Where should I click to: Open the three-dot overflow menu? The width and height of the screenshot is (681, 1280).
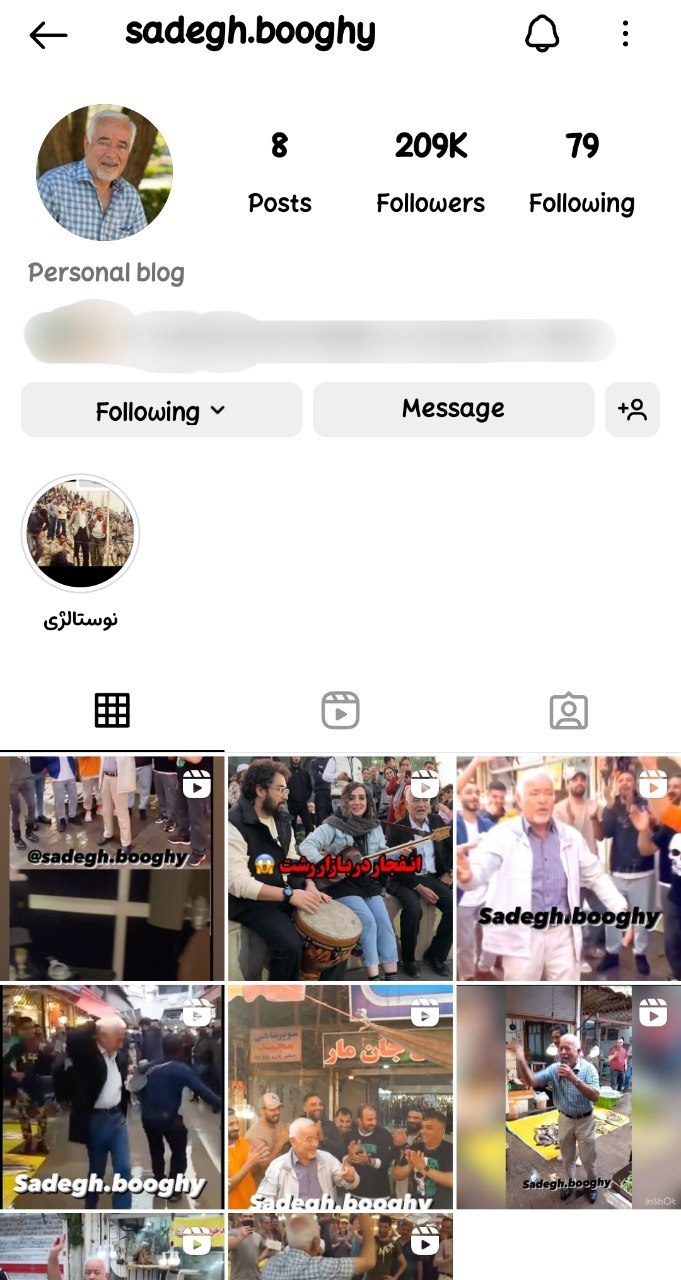[x=625, y=34]
